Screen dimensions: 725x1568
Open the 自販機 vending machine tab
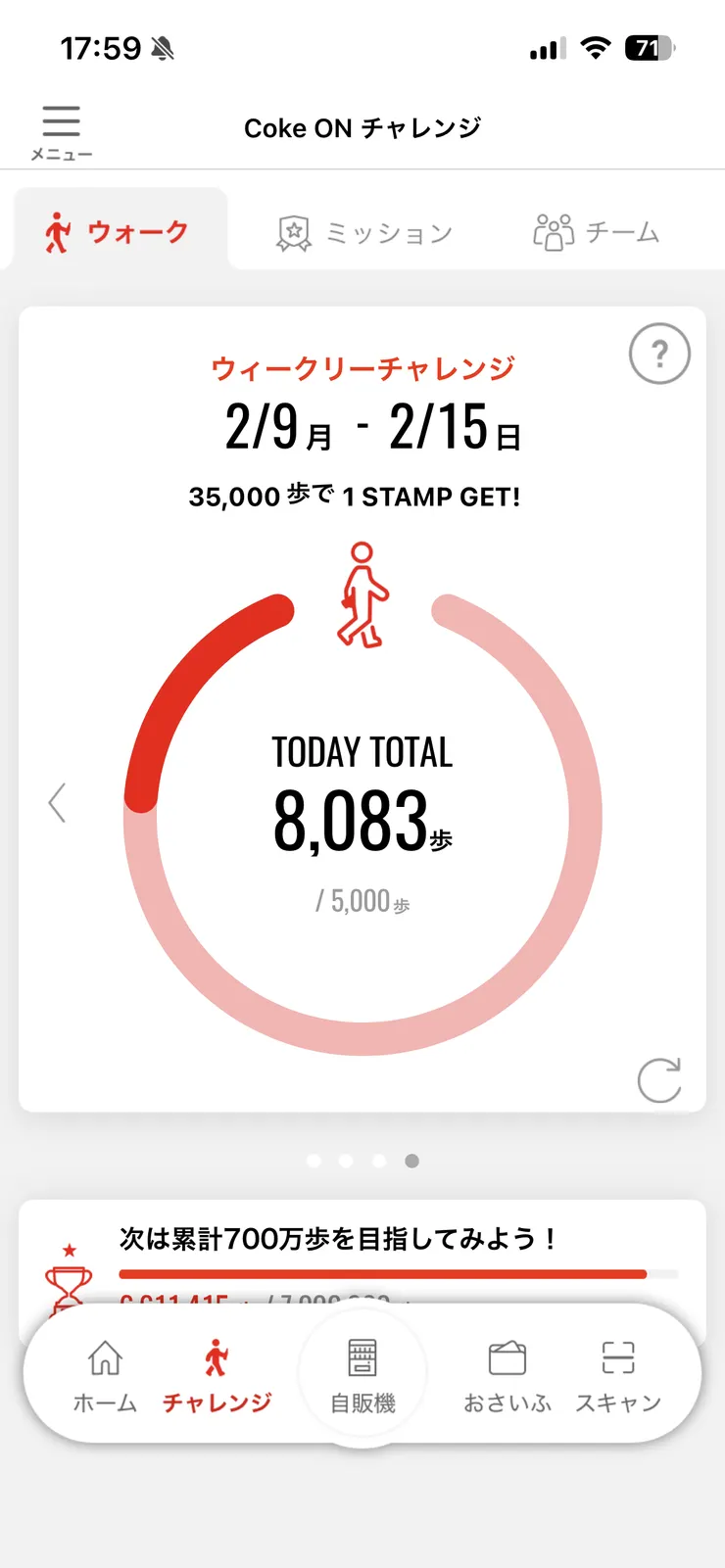coord(362,1376)
